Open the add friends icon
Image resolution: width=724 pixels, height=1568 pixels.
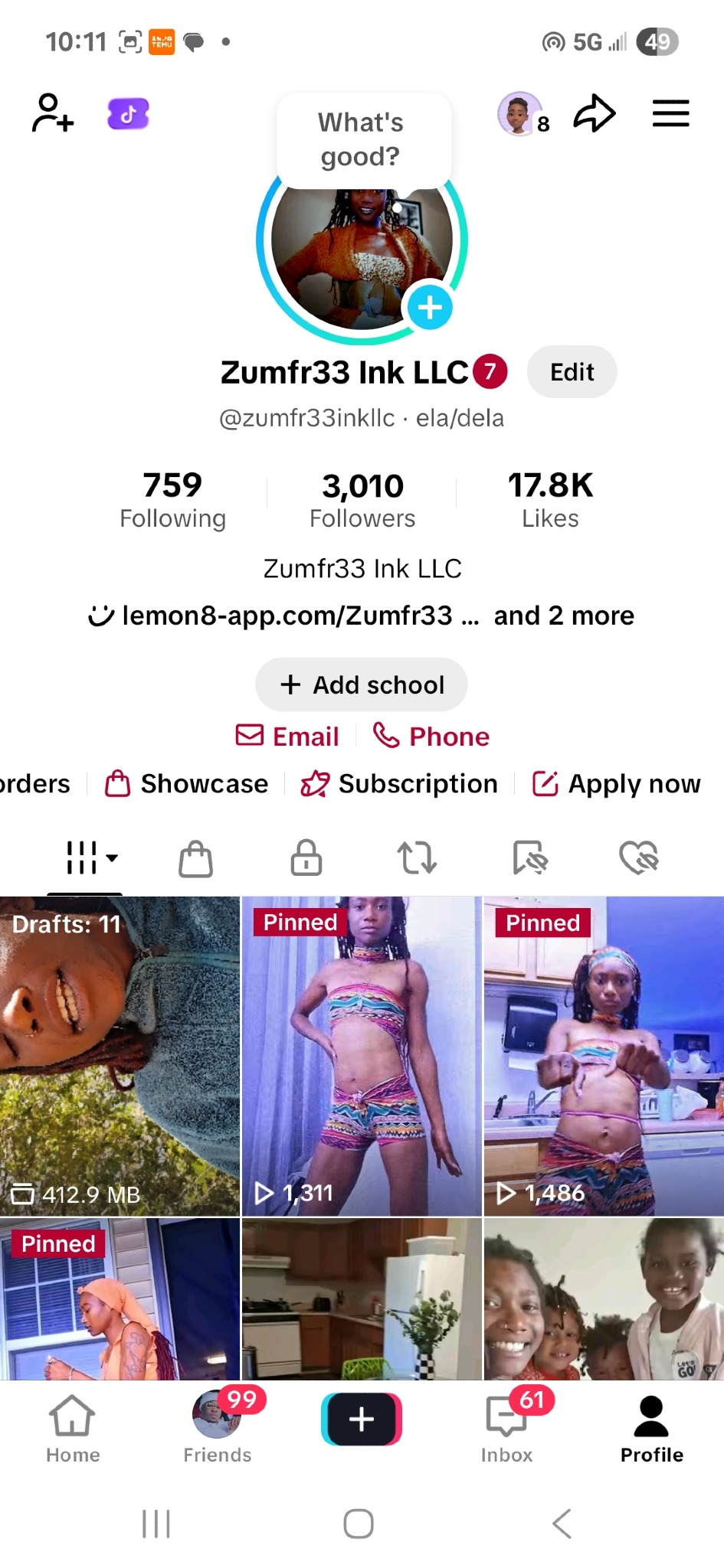(53, 113)
